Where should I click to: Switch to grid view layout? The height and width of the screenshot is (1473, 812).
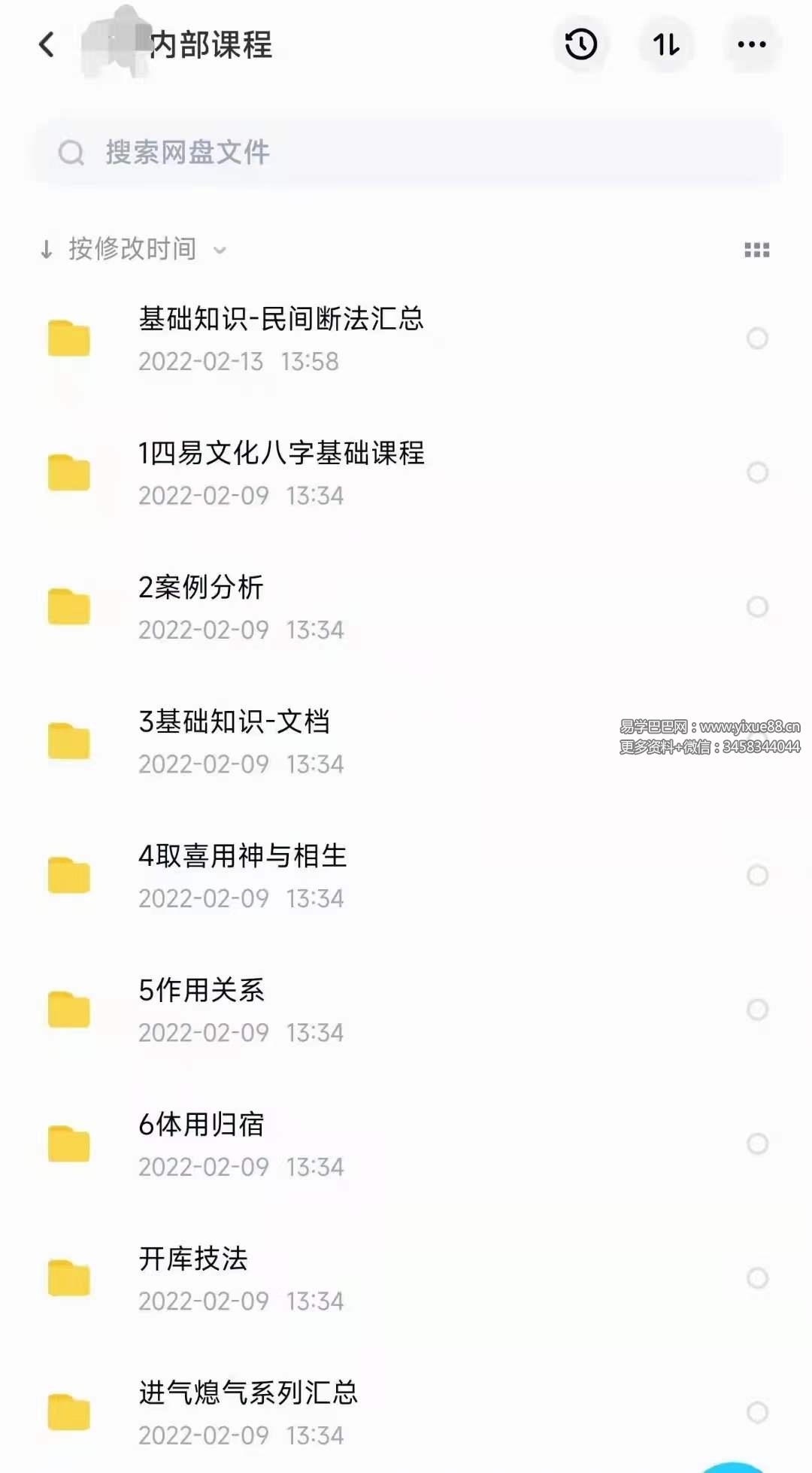tap(758, 250)
